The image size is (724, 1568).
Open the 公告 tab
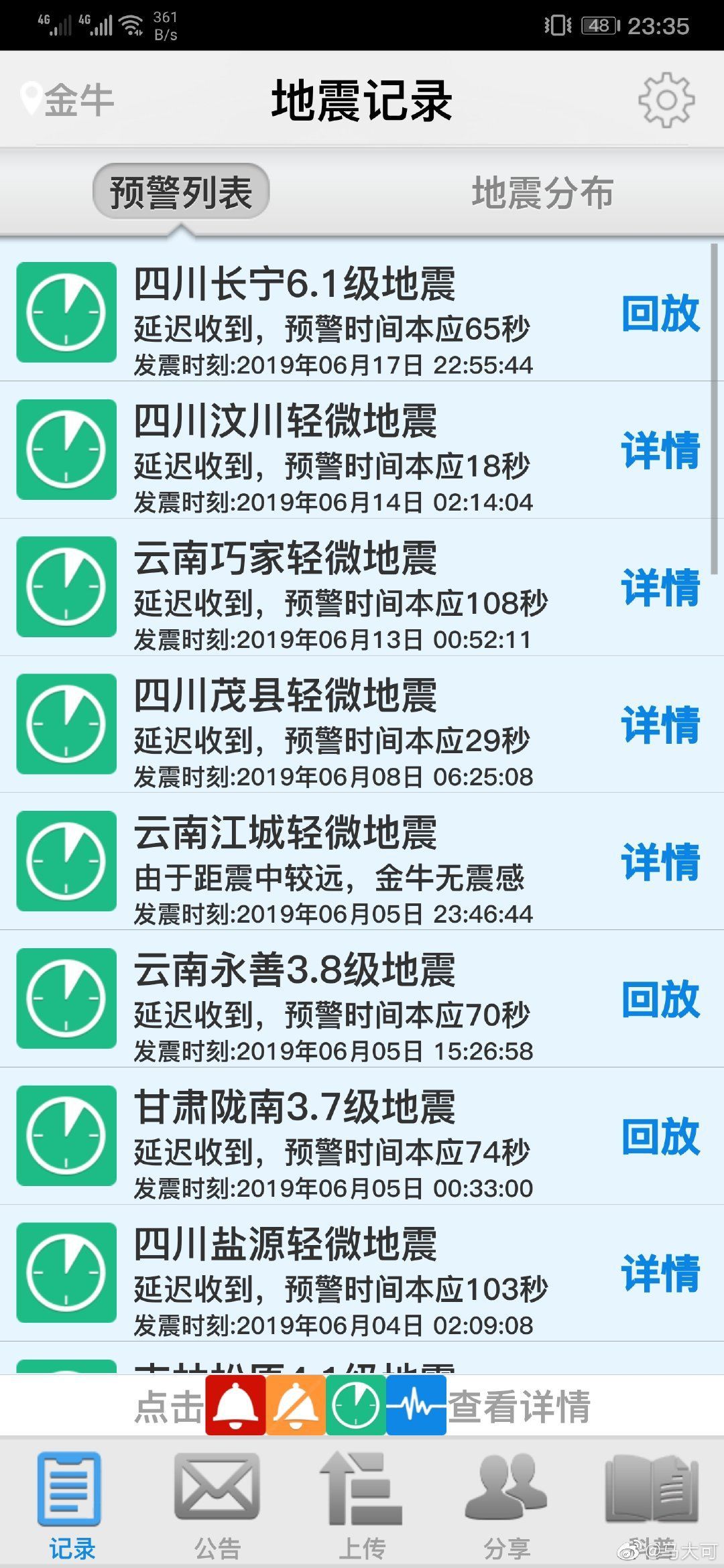217,1504
